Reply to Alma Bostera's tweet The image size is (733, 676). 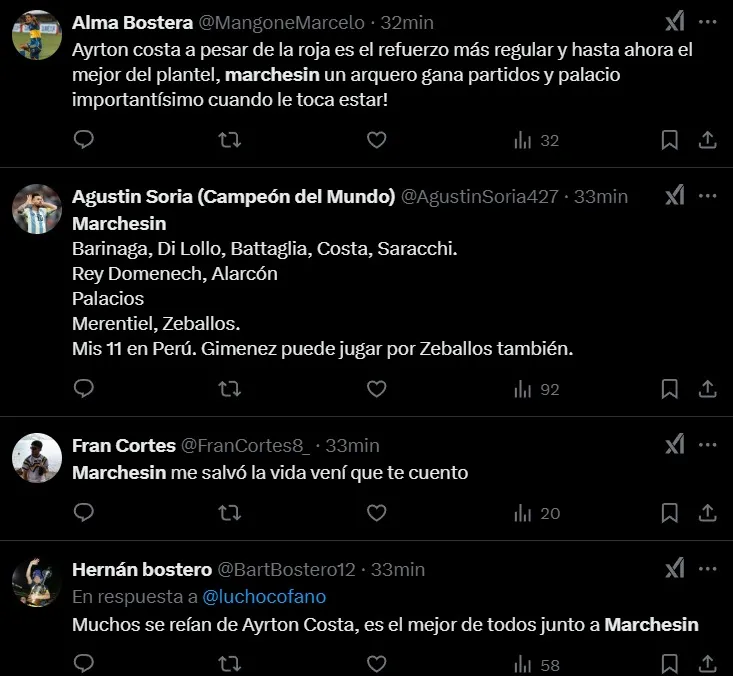click(x=84, y=140)
